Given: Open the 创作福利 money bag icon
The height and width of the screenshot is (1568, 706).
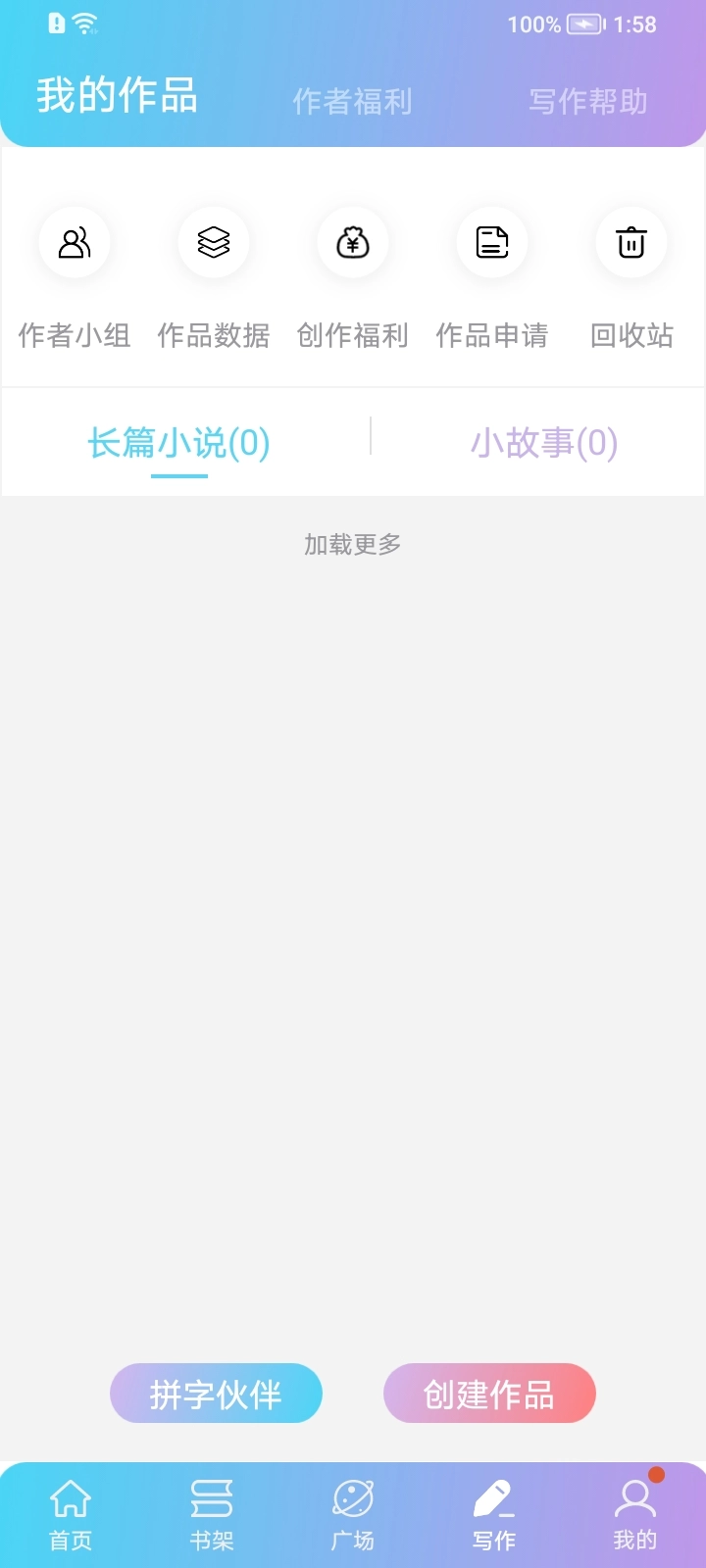Looking at the screenshot, I should (352, 243).
